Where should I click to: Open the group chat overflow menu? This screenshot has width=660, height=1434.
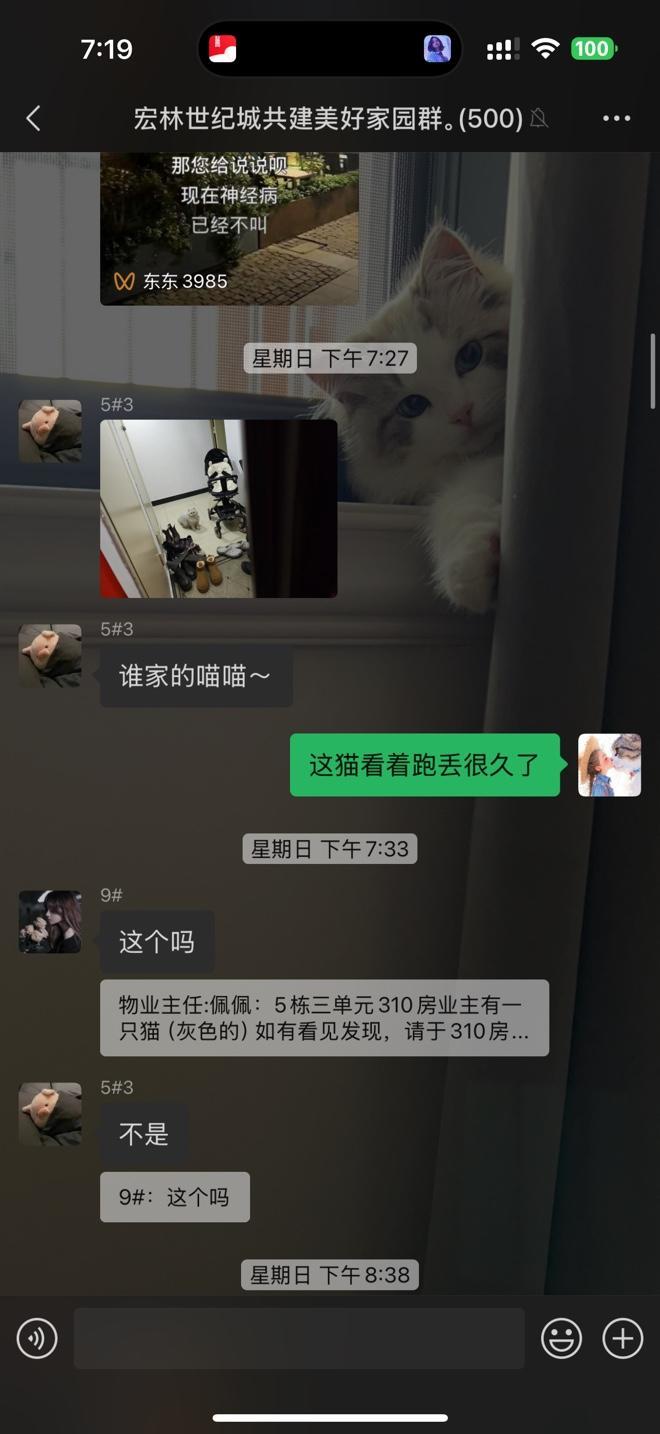[616, 119]
